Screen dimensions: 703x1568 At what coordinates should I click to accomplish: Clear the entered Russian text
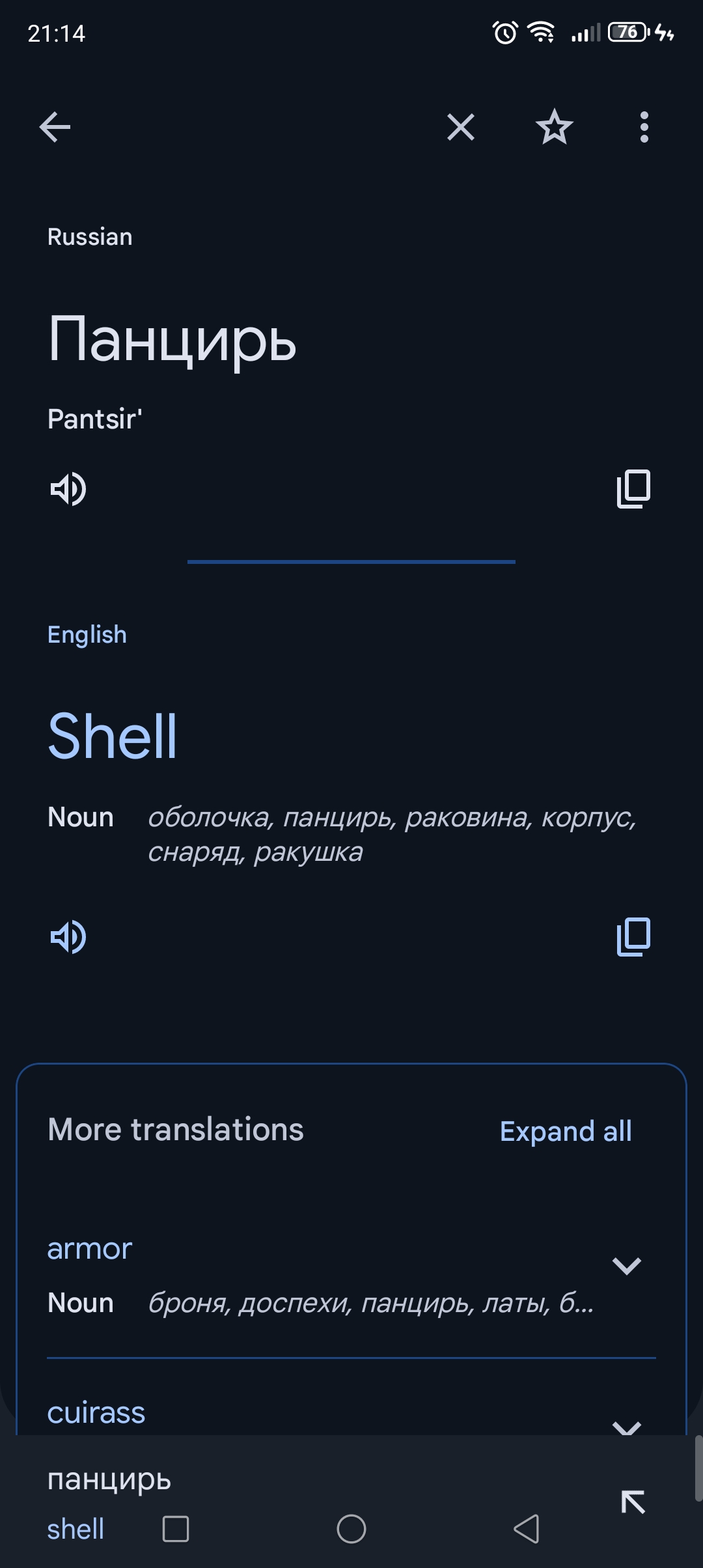tap(461, 126)
